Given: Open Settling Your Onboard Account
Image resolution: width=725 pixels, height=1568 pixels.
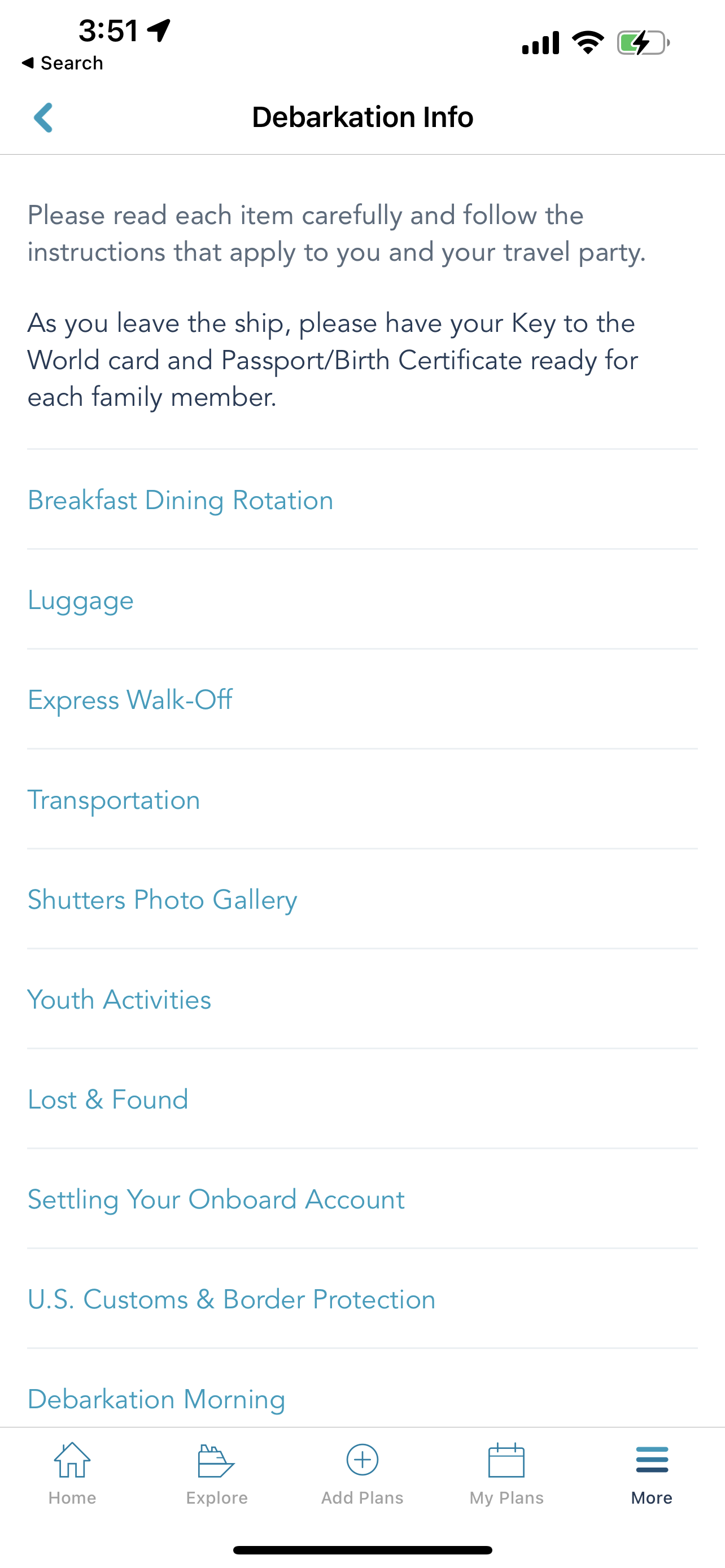Looking at the screenshot, I should pyautogui.click(x=216, y=1199).
